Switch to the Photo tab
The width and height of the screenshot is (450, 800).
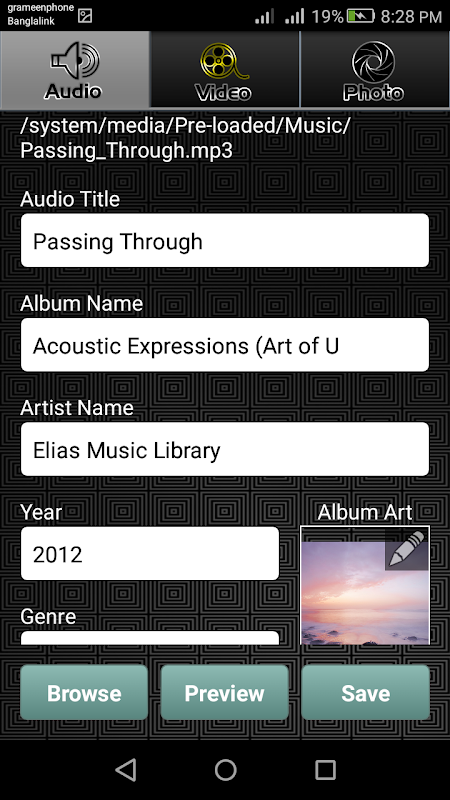click(375, 70)
